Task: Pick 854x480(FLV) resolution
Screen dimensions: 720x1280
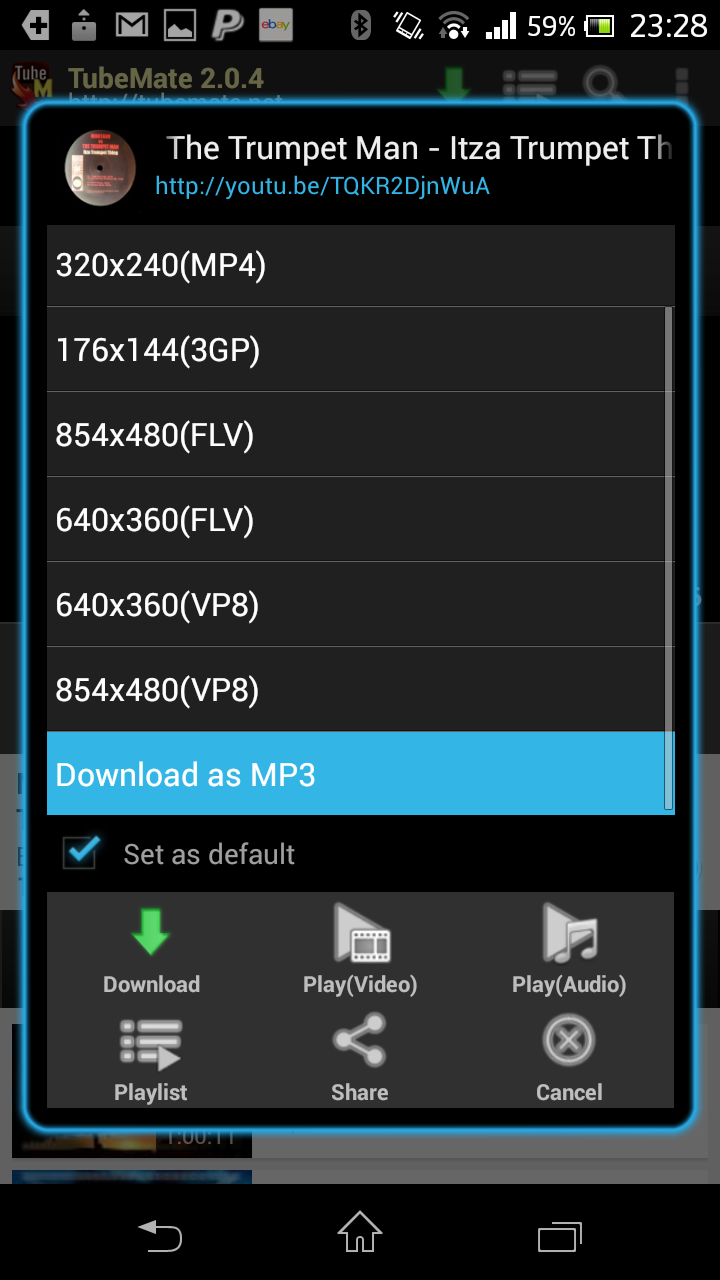Action: click(x=360, y=435)
